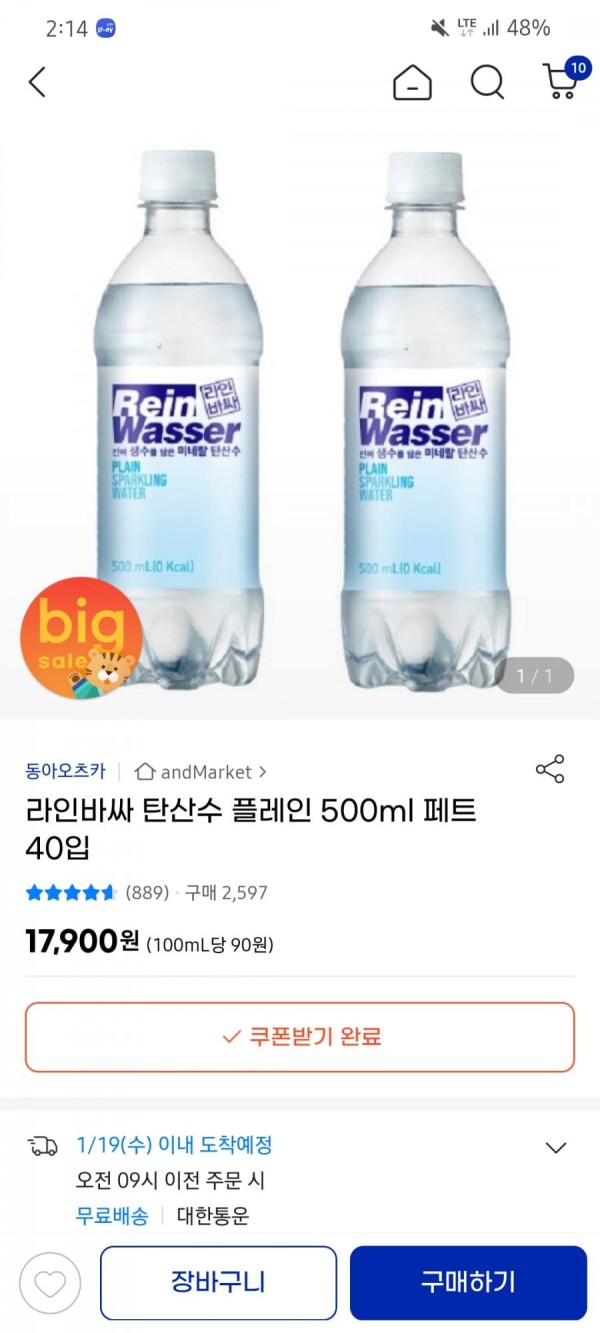Image resolution: width=600 pixels, height=1333 pixels.
Task: Add product to wishlist with heart icon
Action: (x=50, y=1283)
